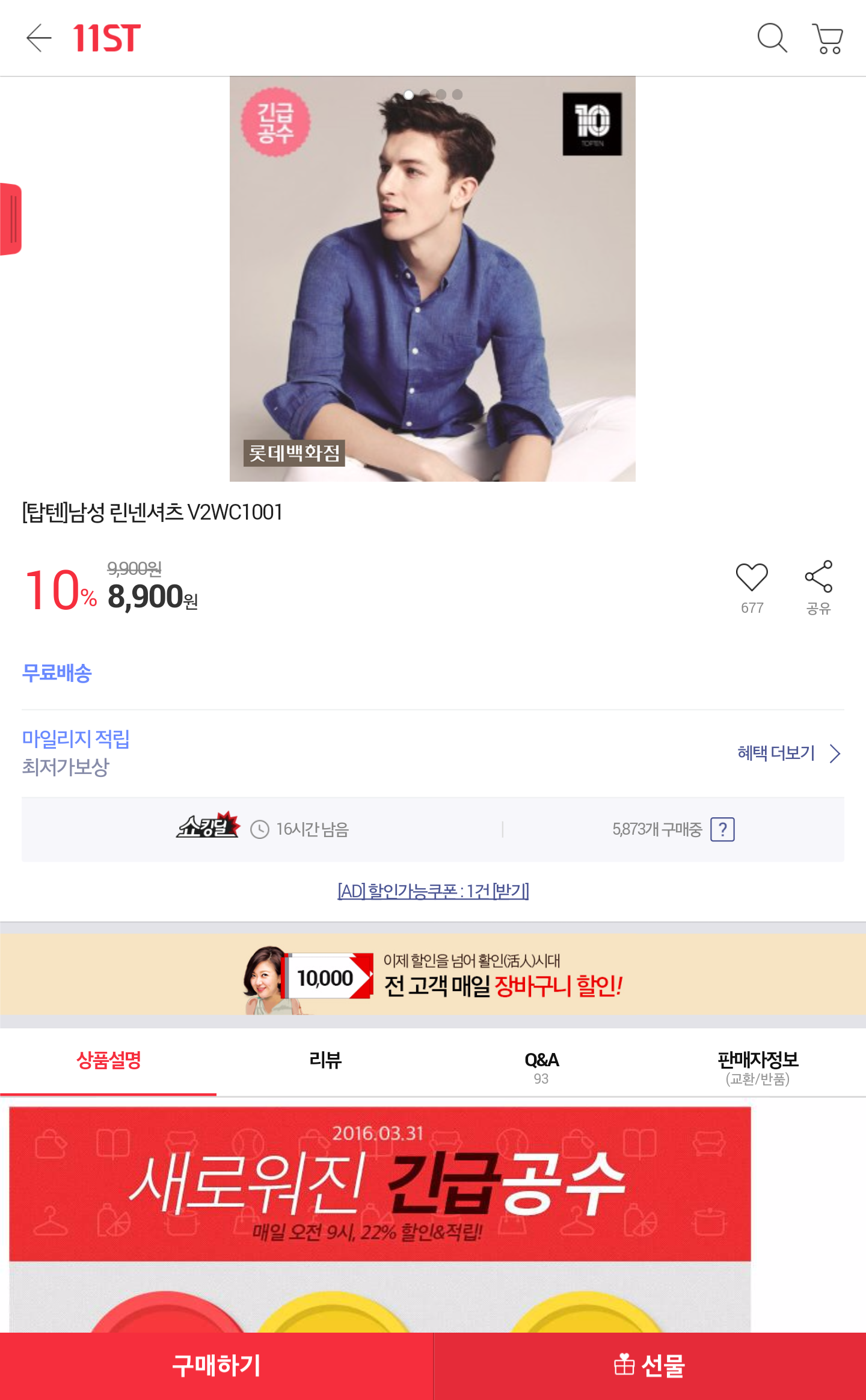Open the shopping cart
The image size is (866, 1400).
point(828,38)
